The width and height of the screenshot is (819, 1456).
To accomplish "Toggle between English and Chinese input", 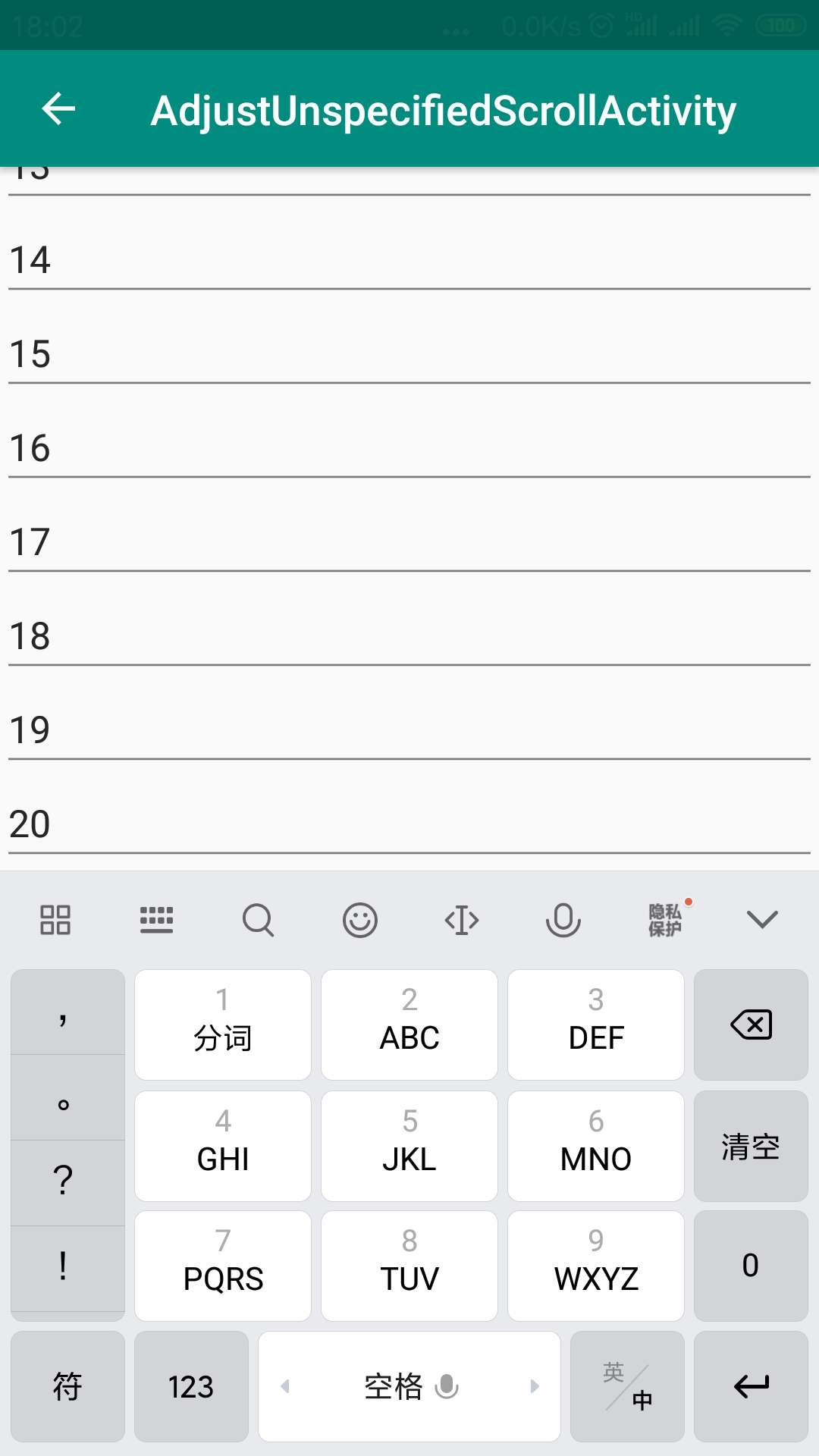I will point(627,1386).
